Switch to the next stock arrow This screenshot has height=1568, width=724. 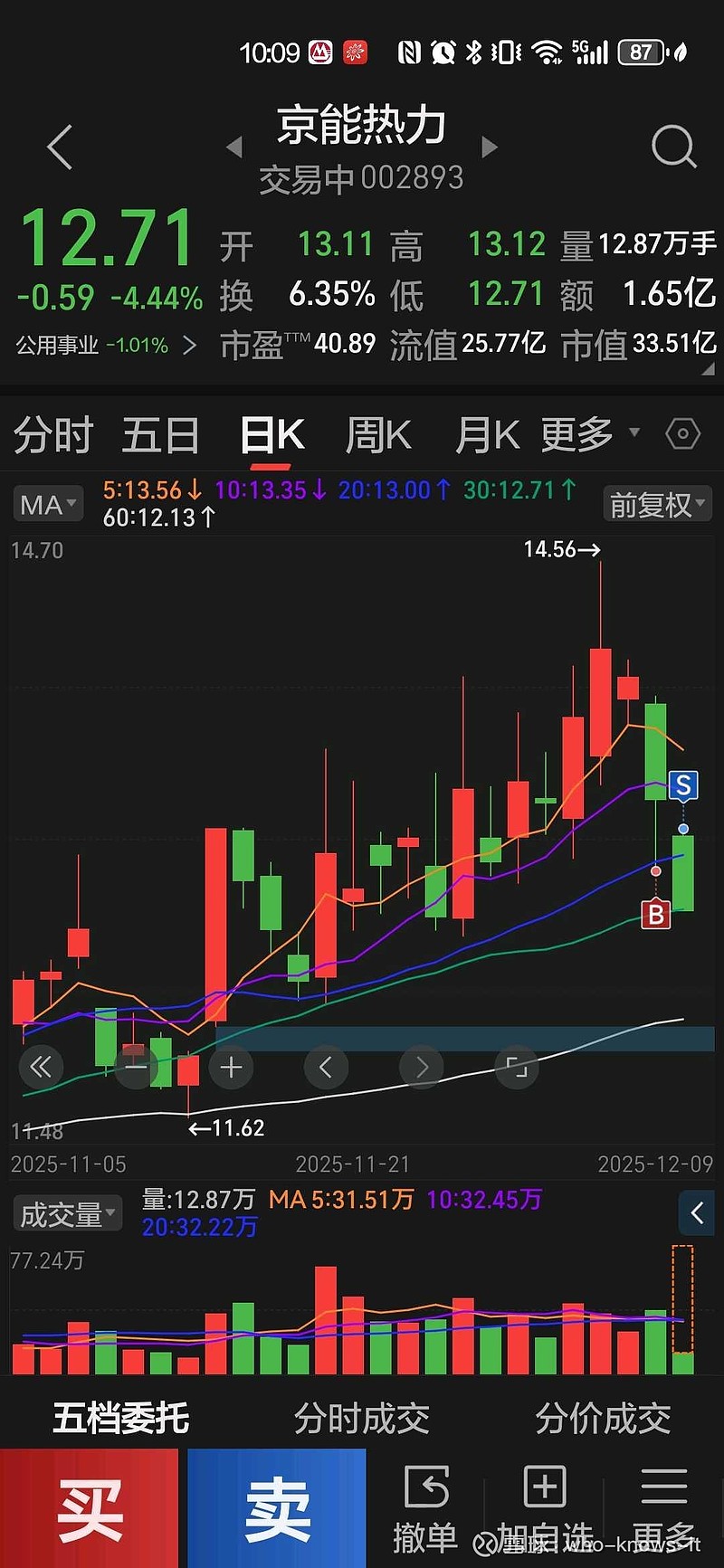490,147
